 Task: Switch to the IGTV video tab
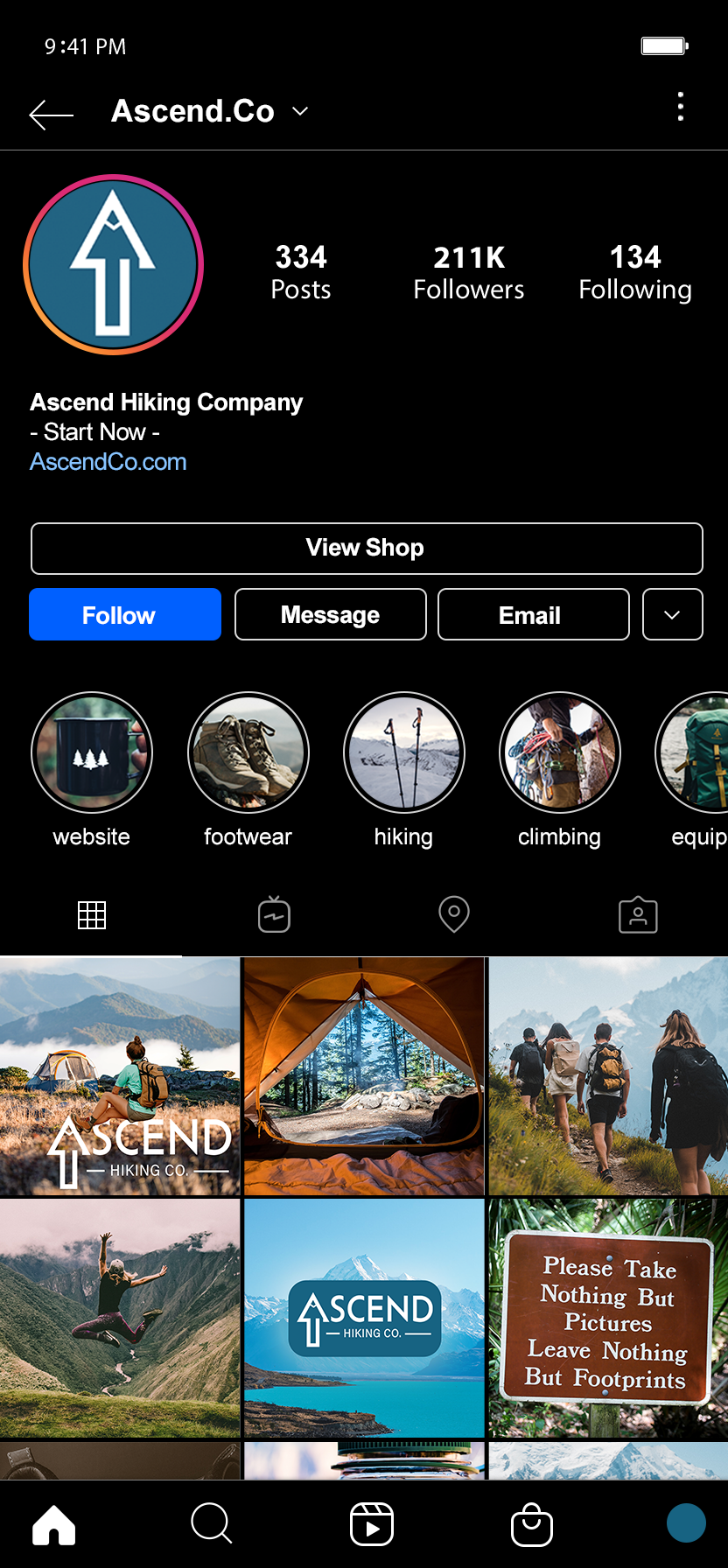coord(274,914)
